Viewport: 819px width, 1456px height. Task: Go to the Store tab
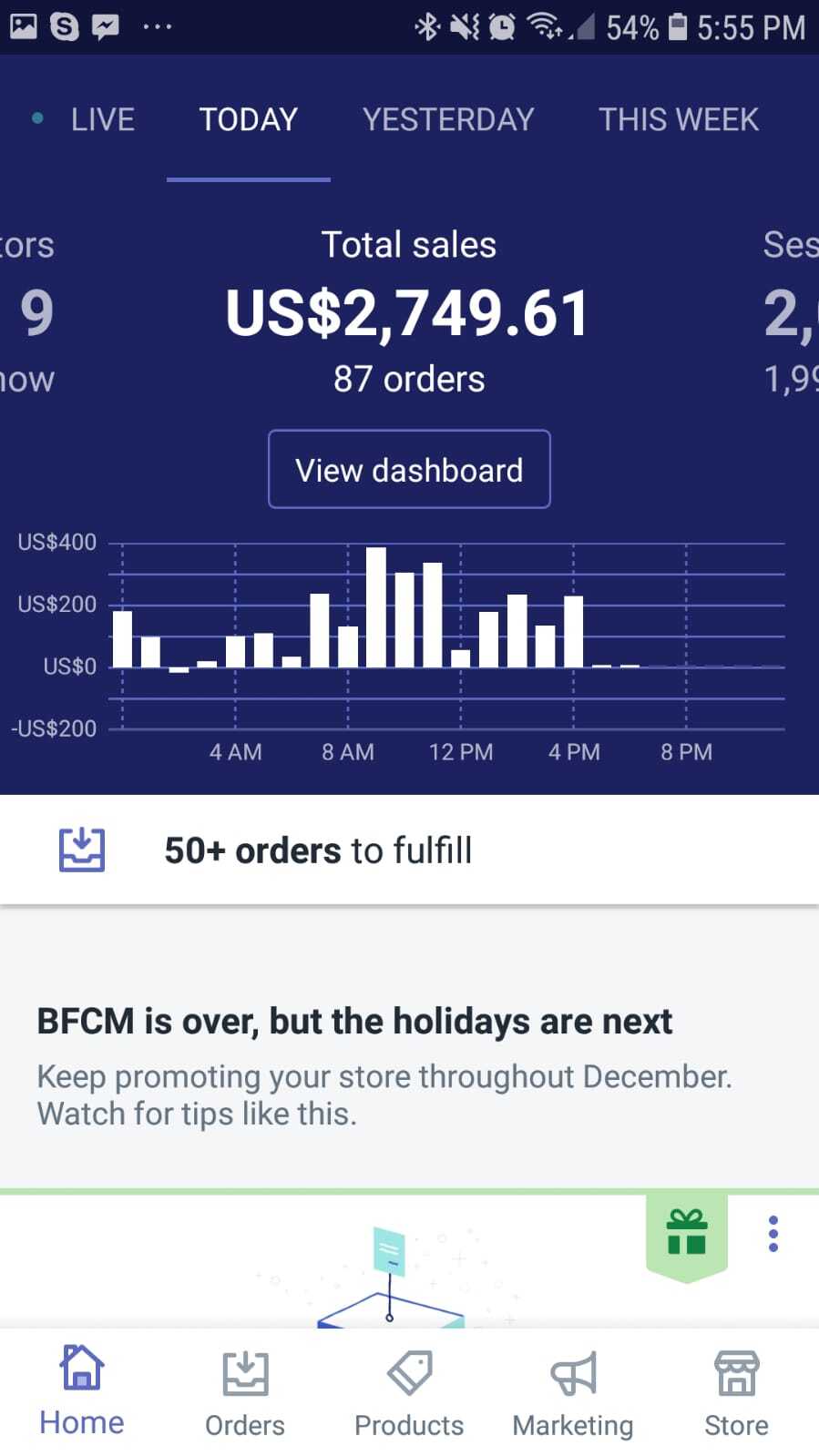(736, 1392)
